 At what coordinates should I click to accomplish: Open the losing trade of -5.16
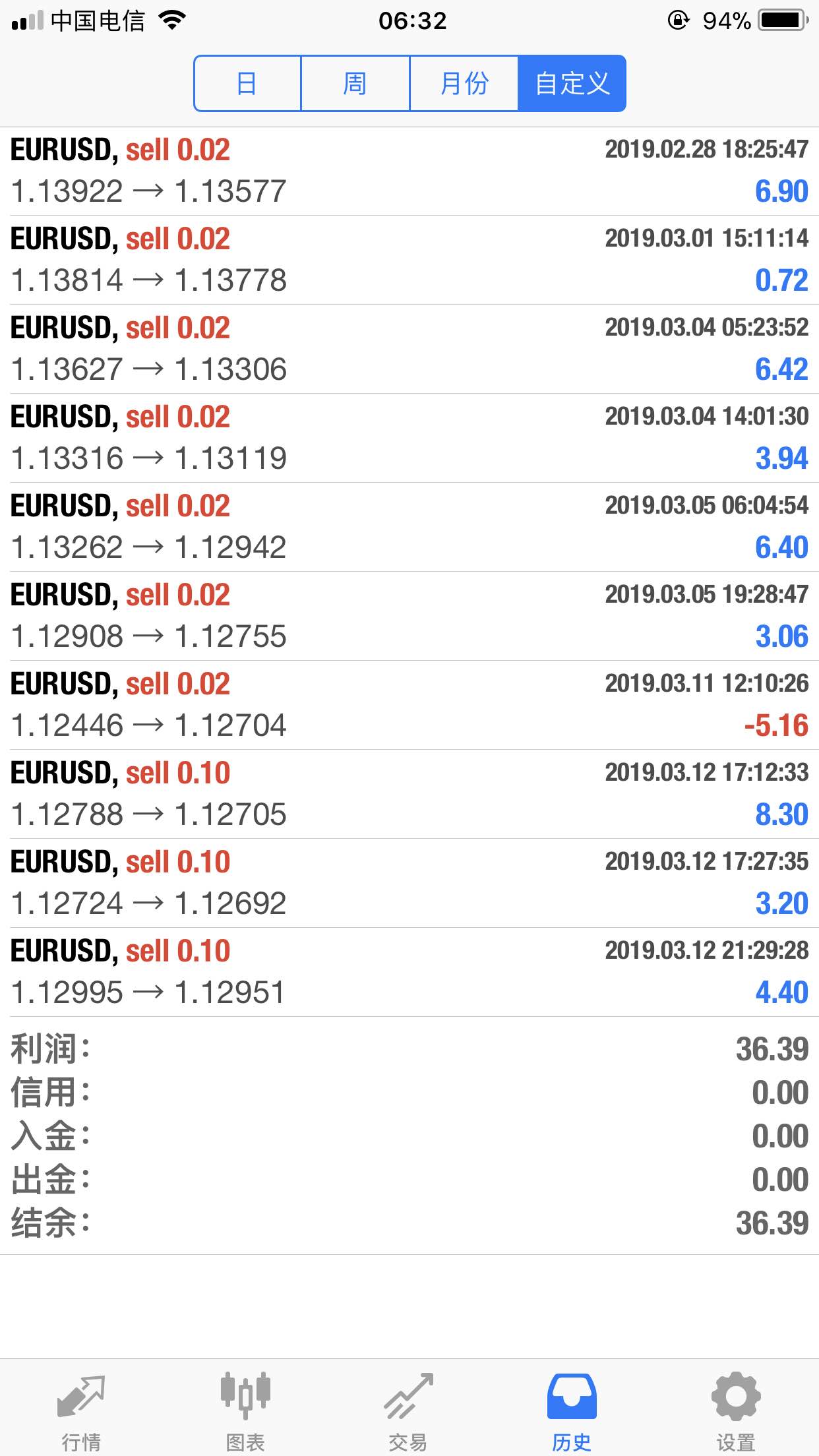pyautogui.click(x=409, y=705)
